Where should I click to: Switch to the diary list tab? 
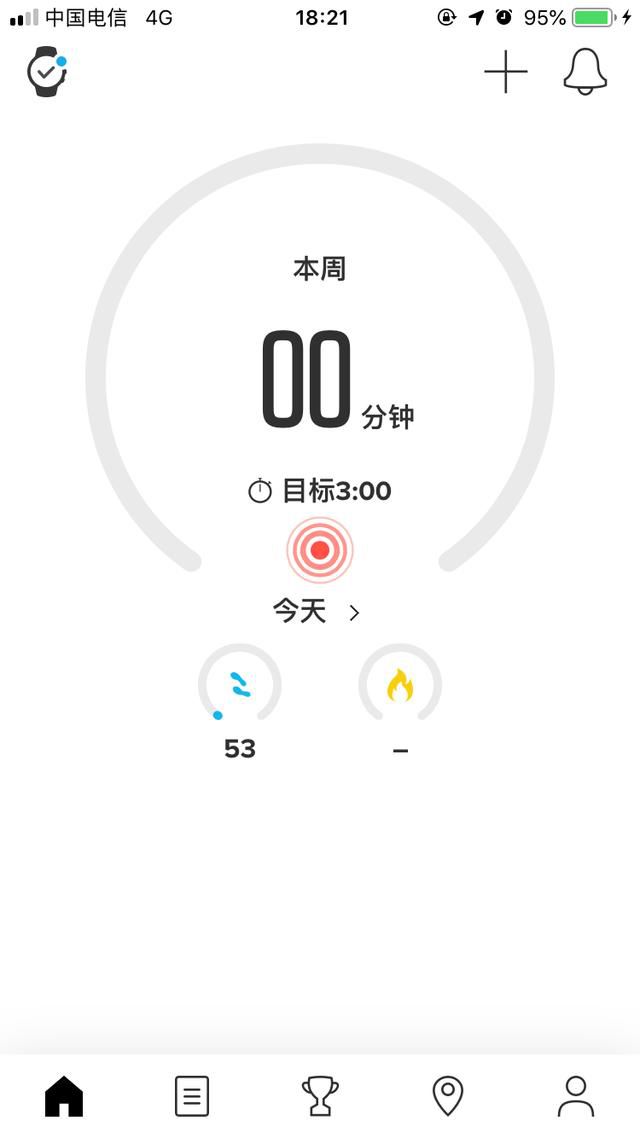(x=192, y=1096)
